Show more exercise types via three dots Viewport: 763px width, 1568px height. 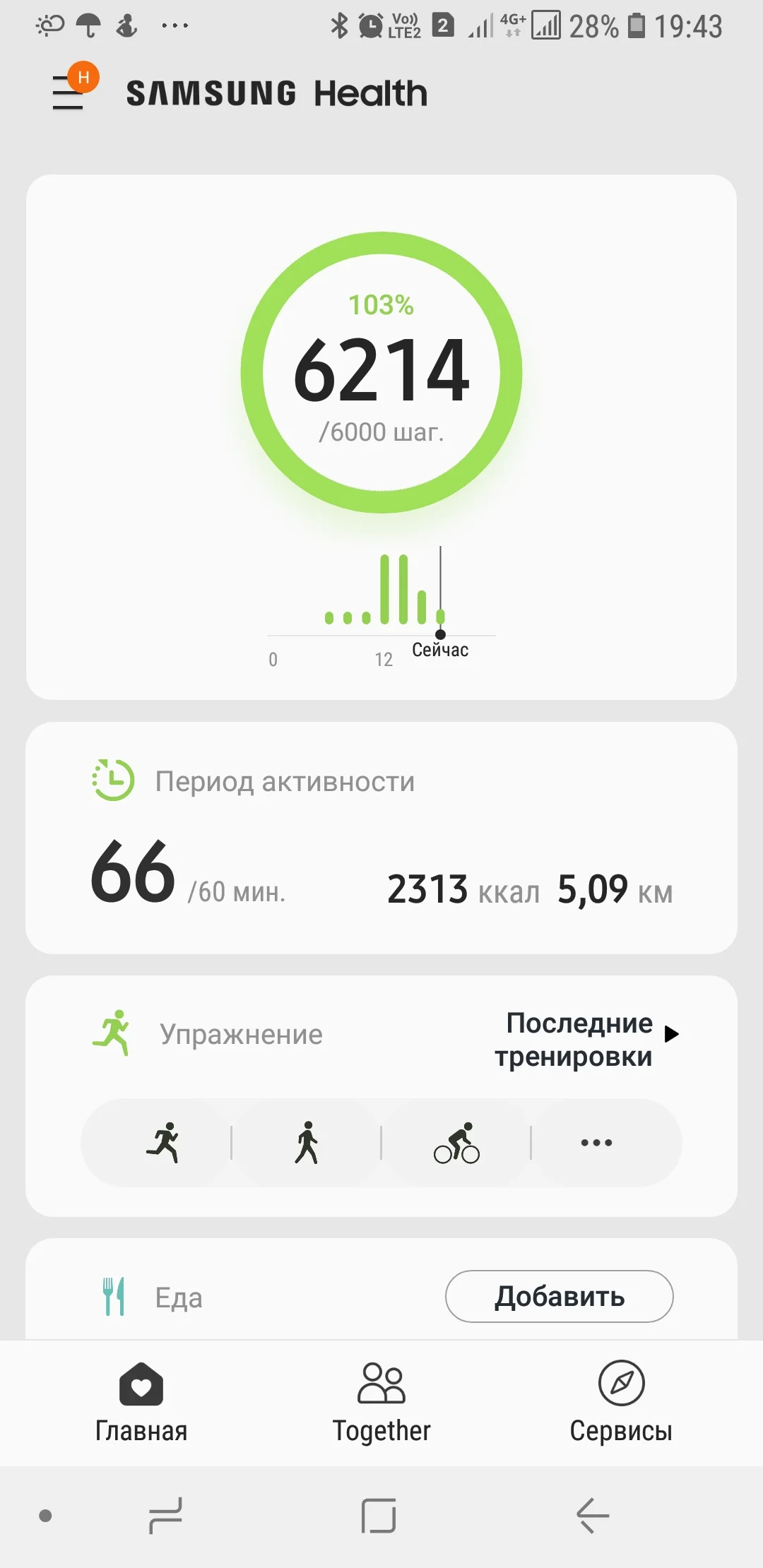597,1142
